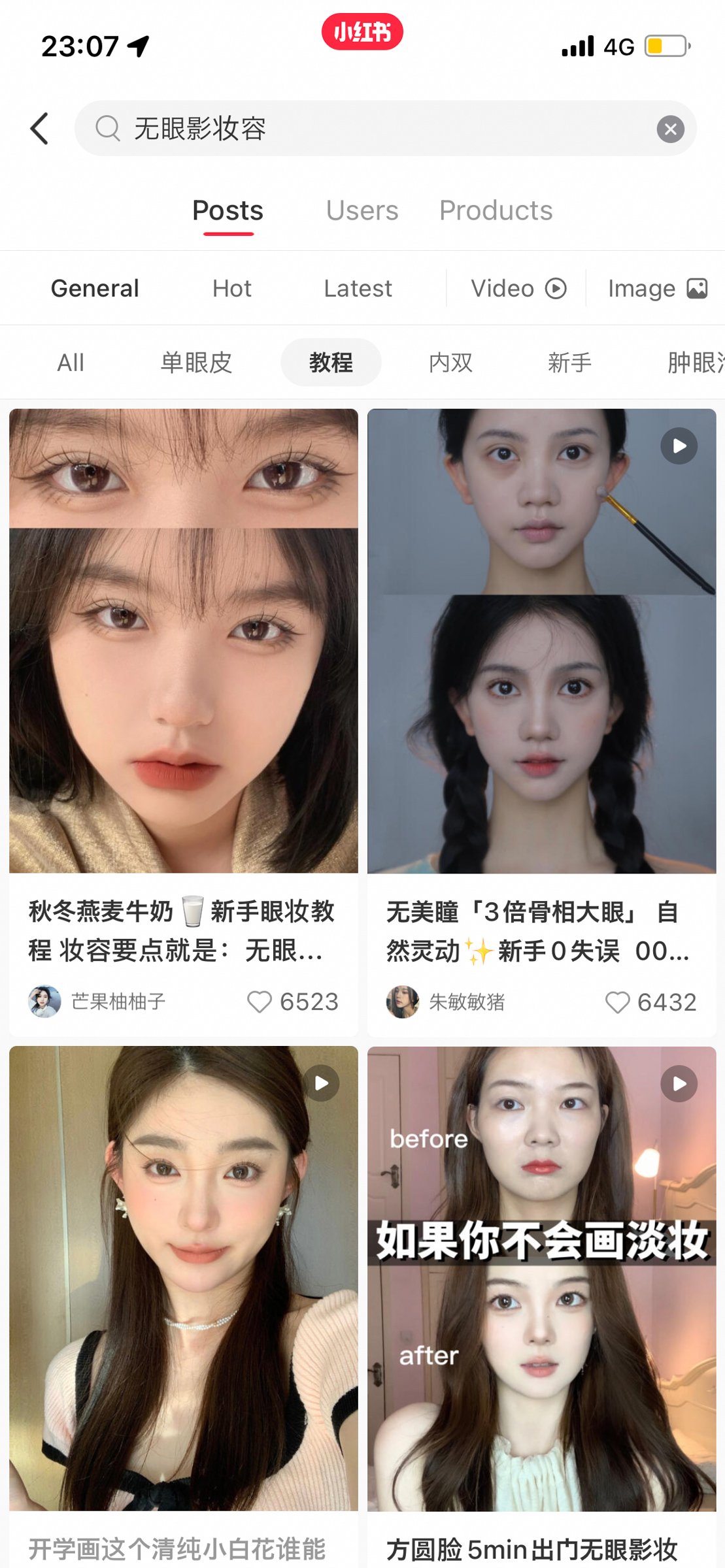Switch to the Users tab

pyautogui.click(x=362, y=210)
